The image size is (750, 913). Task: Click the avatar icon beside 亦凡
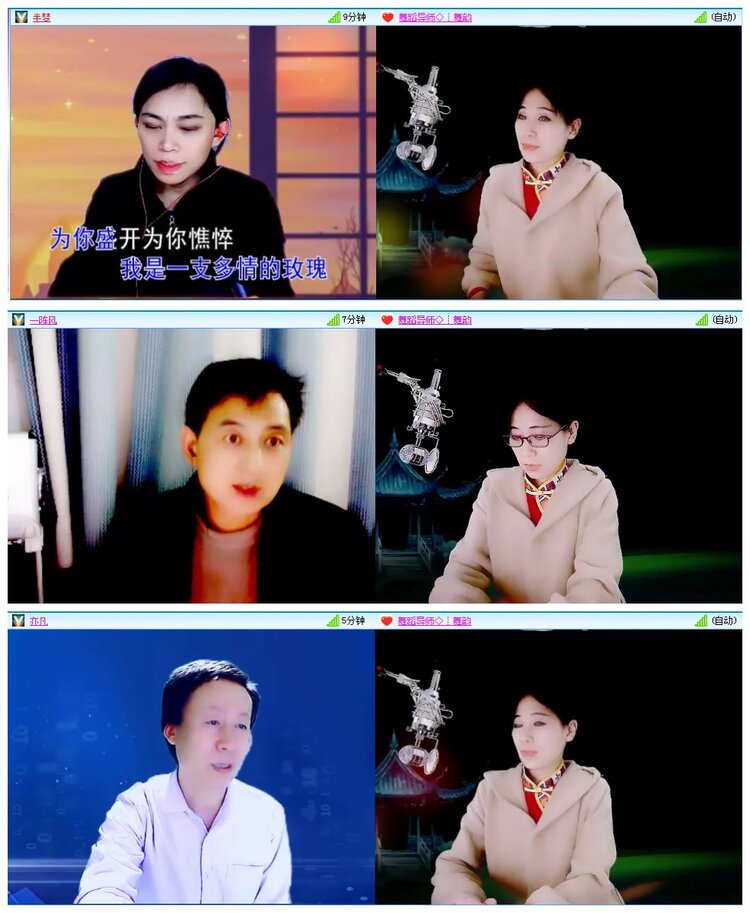pyautogui.click(x=18, y=620)
